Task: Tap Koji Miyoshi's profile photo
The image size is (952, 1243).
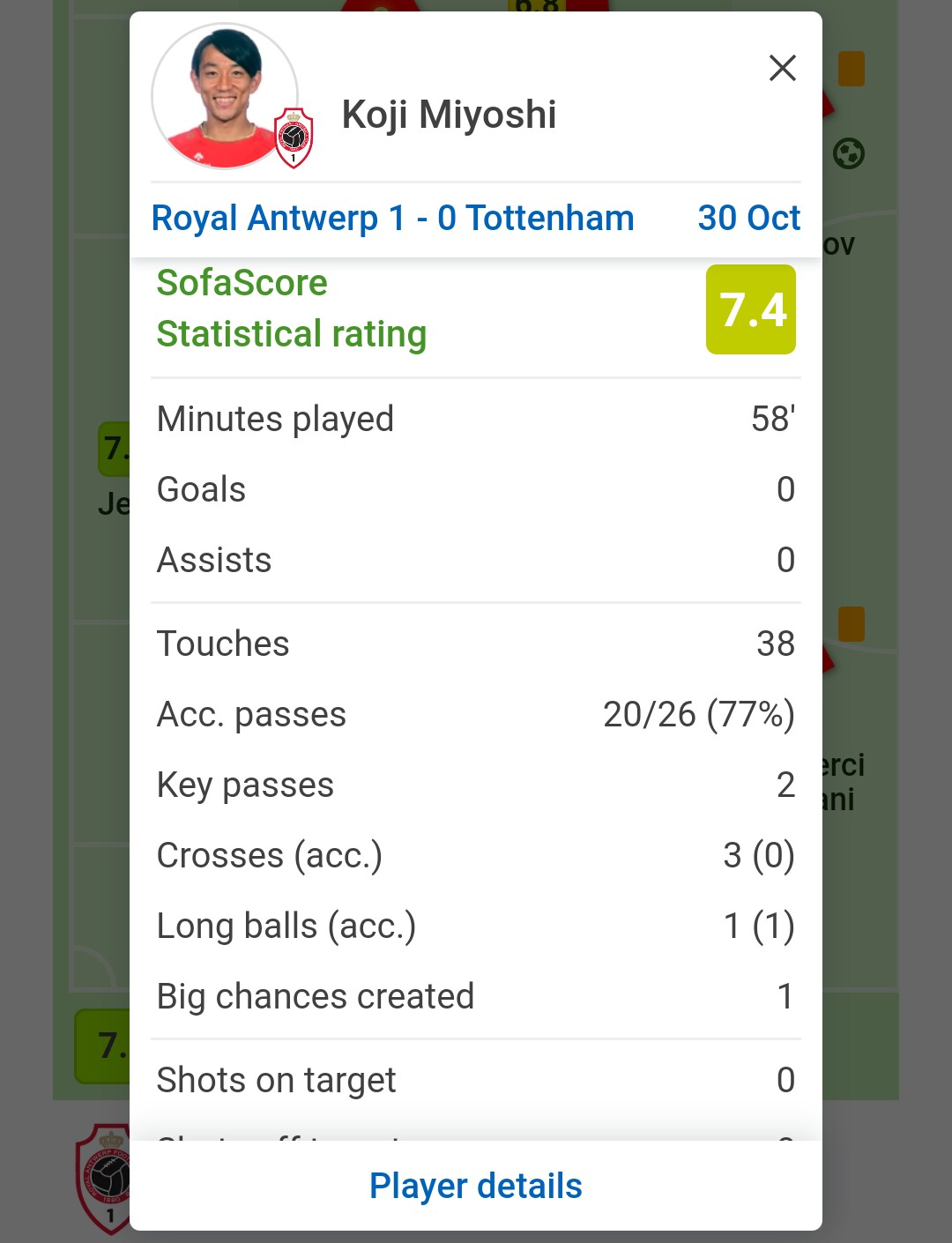Action: click(x=226, y=97)
